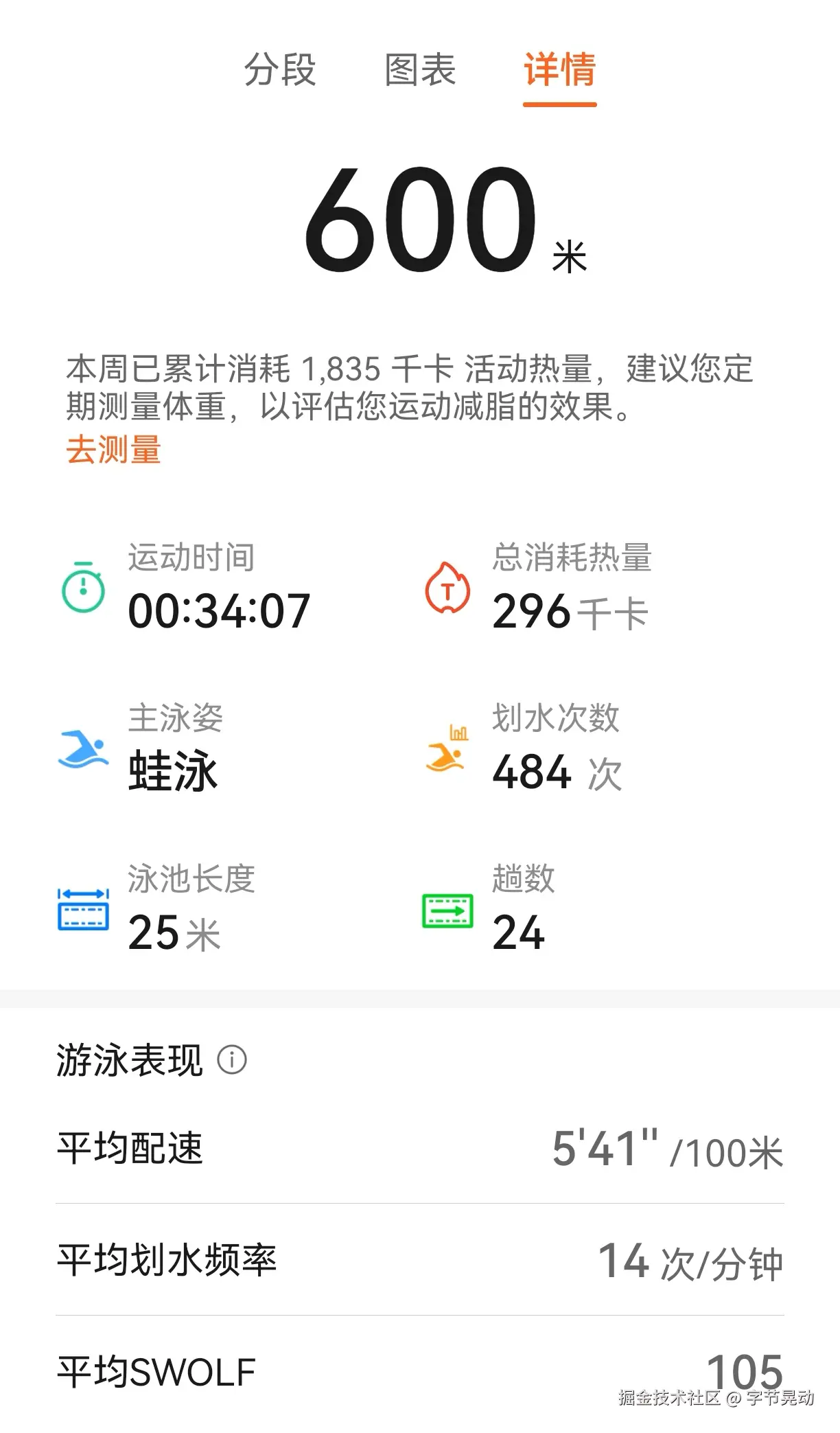The height and width of the screenshot is (1433, 840).
Task: Select the 详情 tab
Action: tap(560, 73)
